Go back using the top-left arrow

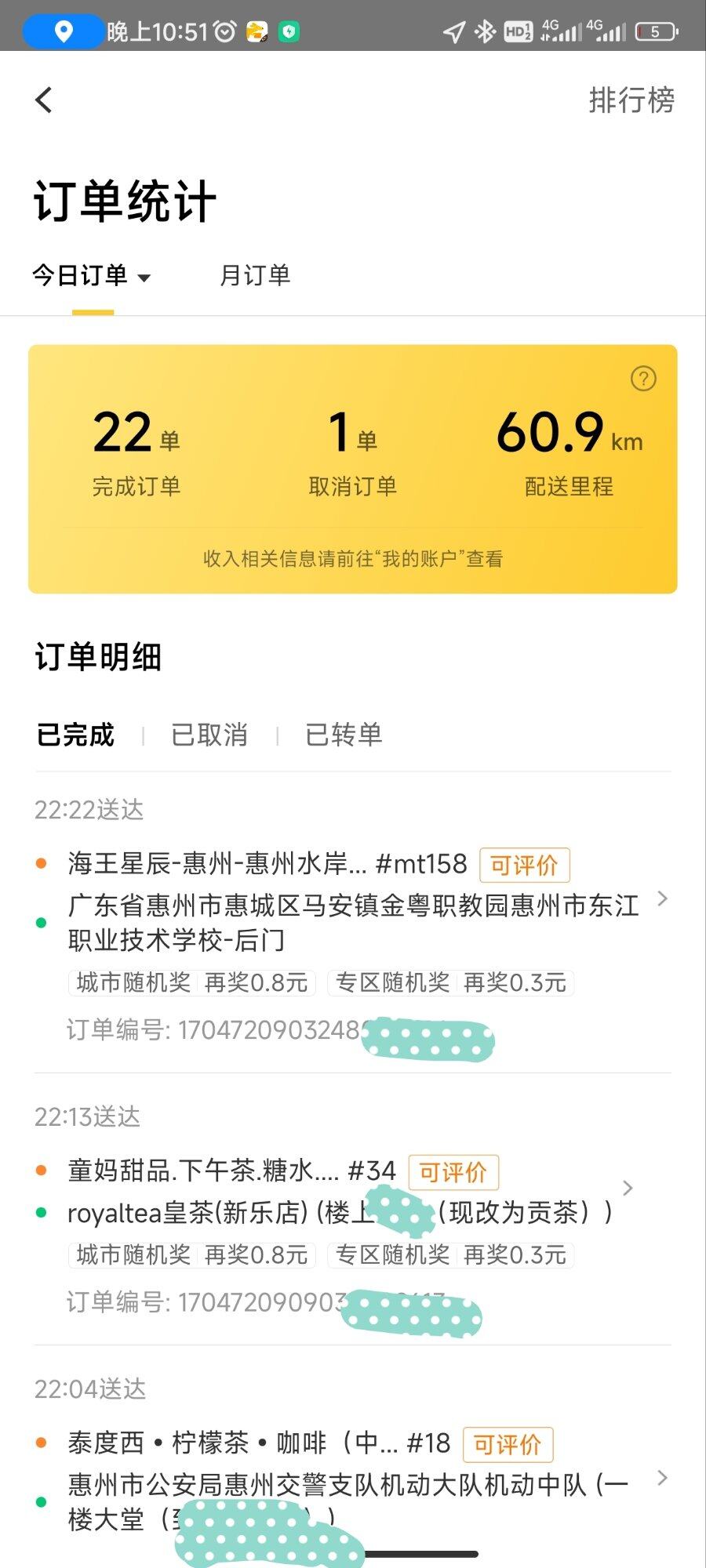click(x=44, y=100)
